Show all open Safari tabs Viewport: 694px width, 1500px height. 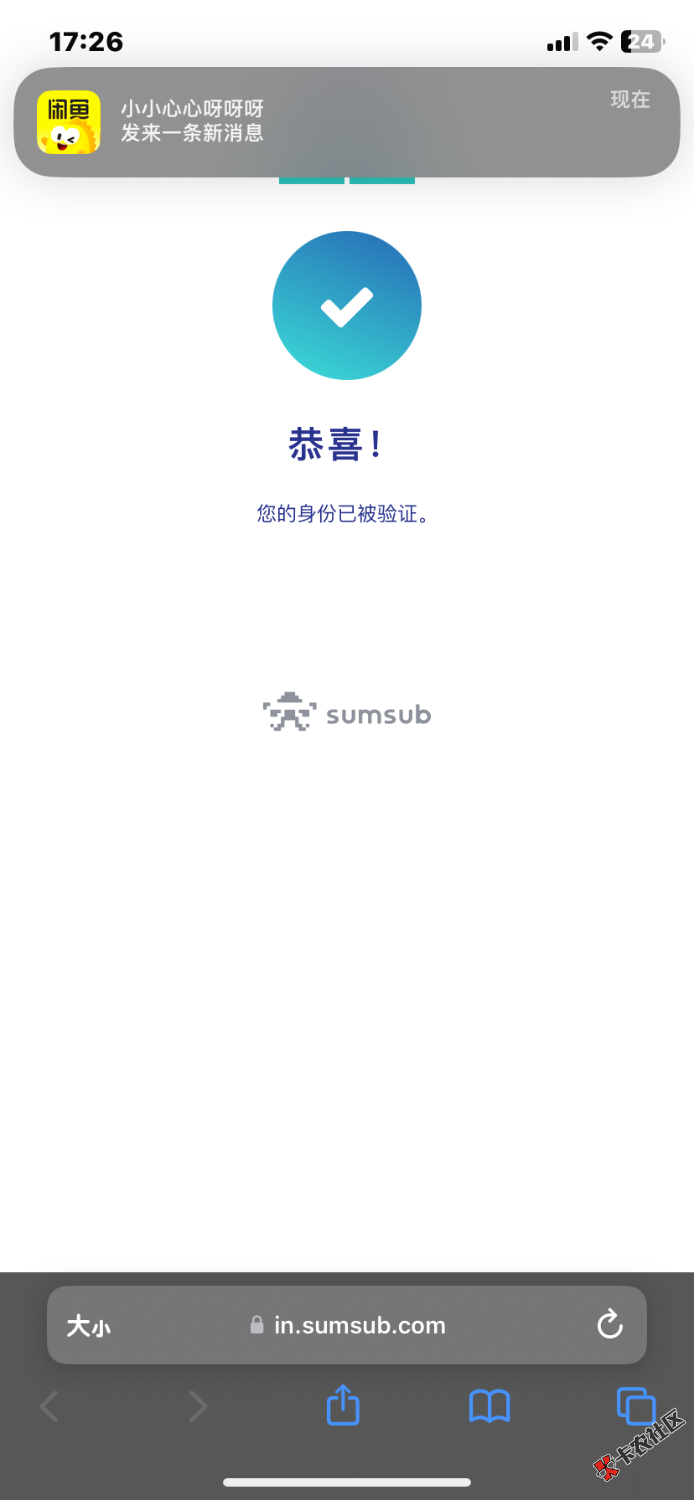(x=635, y=1405)
